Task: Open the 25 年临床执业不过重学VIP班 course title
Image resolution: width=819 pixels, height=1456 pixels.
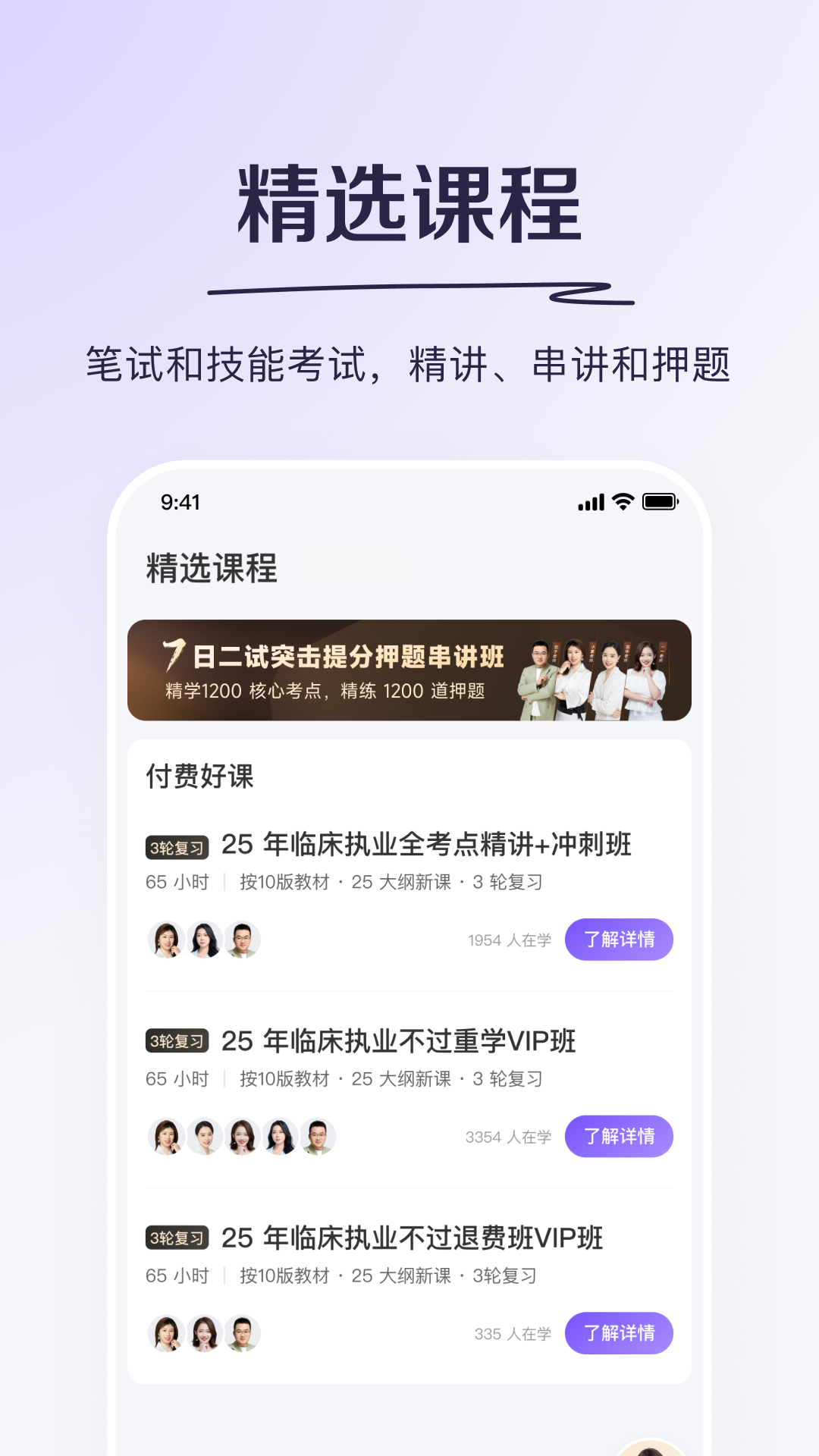Action: click(x=397, y=1043)
